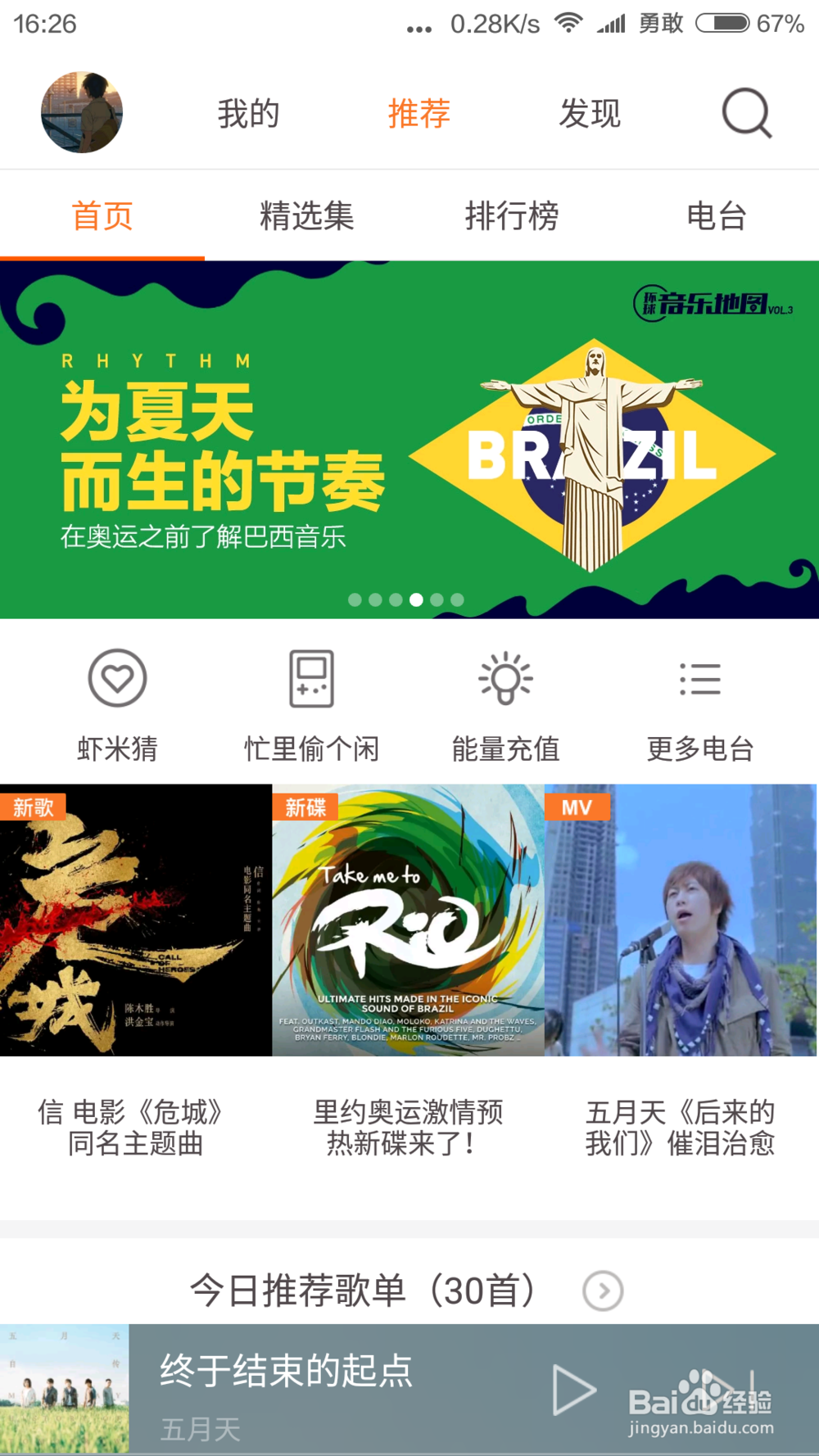The height and width of the screenshot is (1456, 819).
Task: Switch to the 排行榜 tab
Action: (511, 216)
